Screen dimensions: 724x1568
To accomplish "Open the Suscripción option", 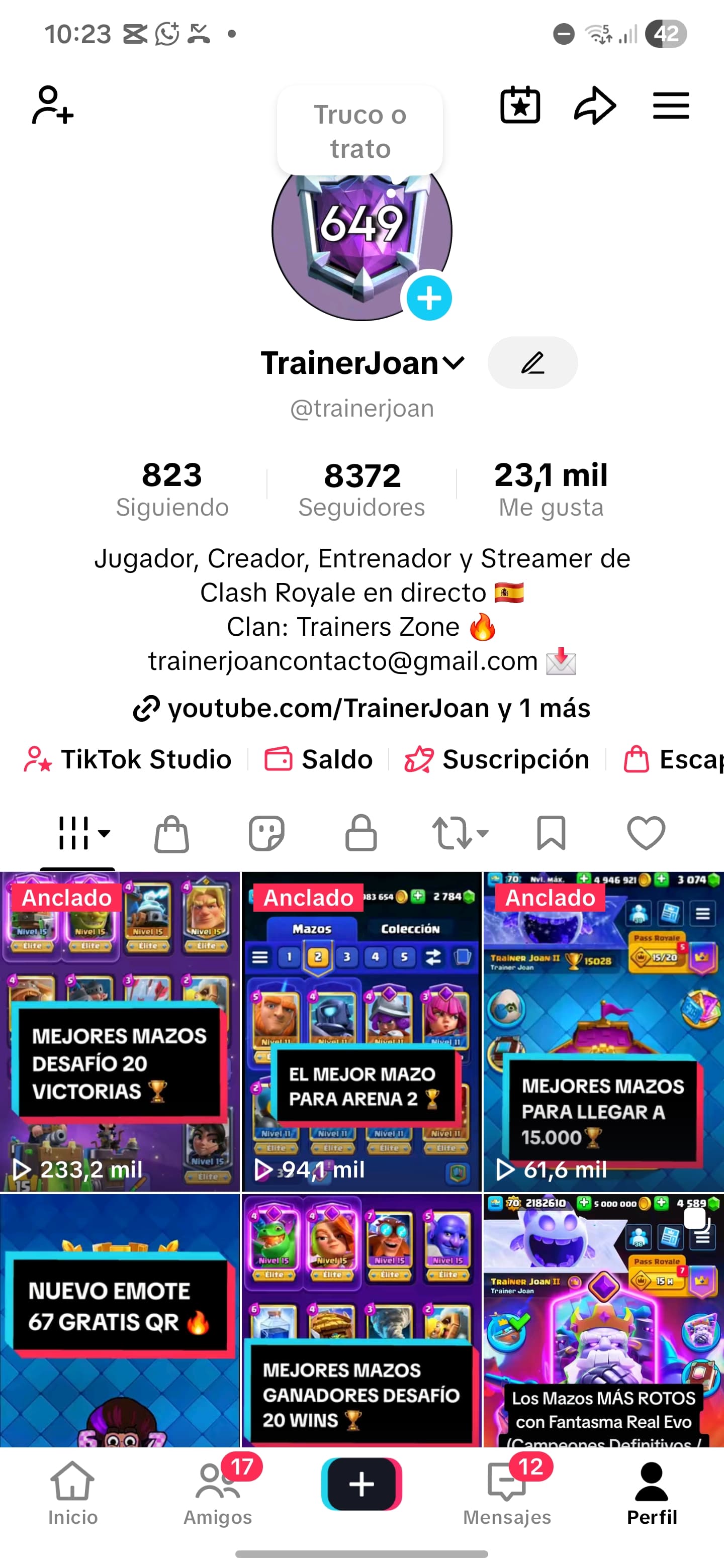I will (x=497, y=759).
